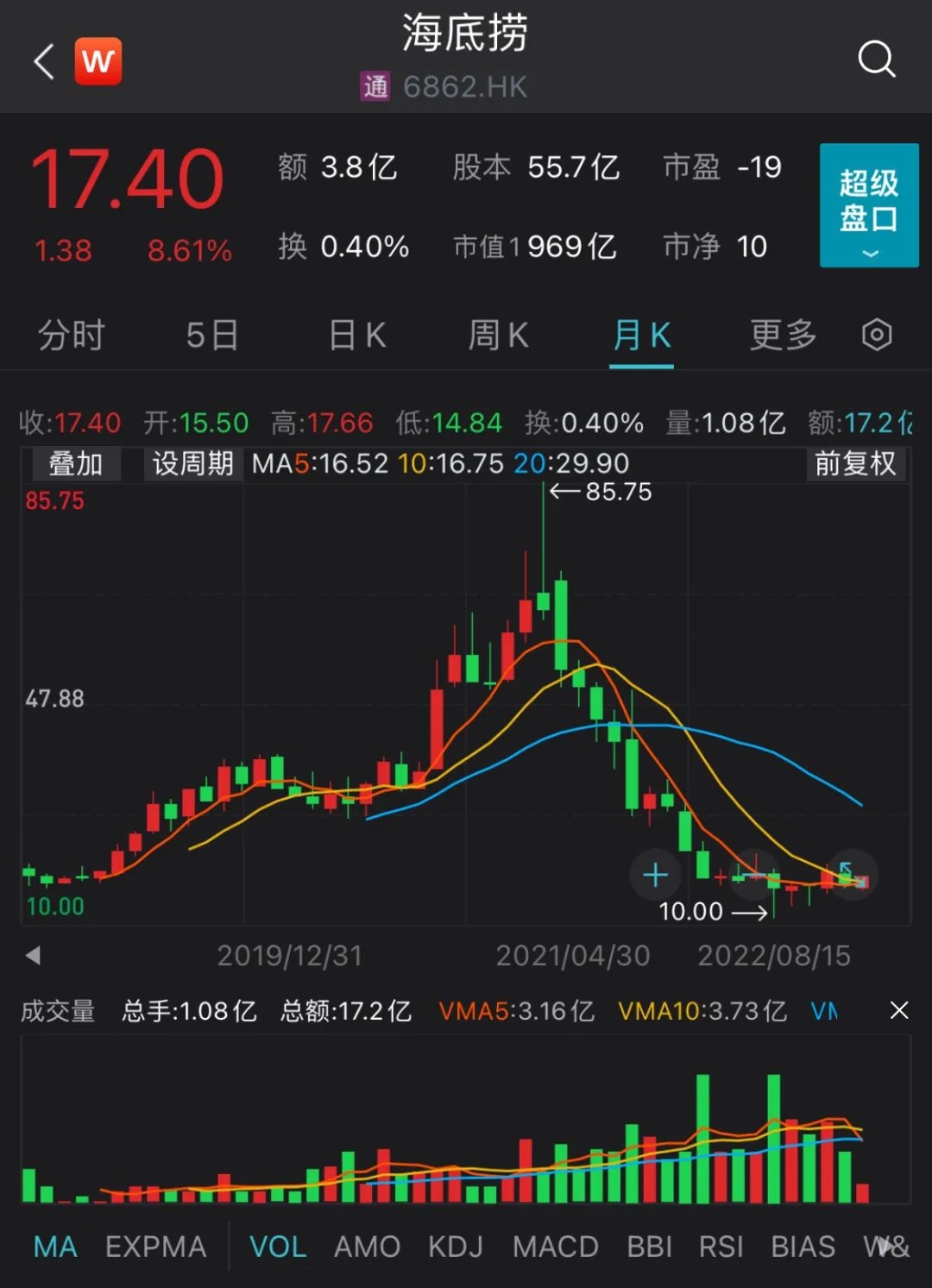Zoom in with the plus button on chart
Screen dimensions: 932x1288
pyautogui.click(x=655, y=875)
